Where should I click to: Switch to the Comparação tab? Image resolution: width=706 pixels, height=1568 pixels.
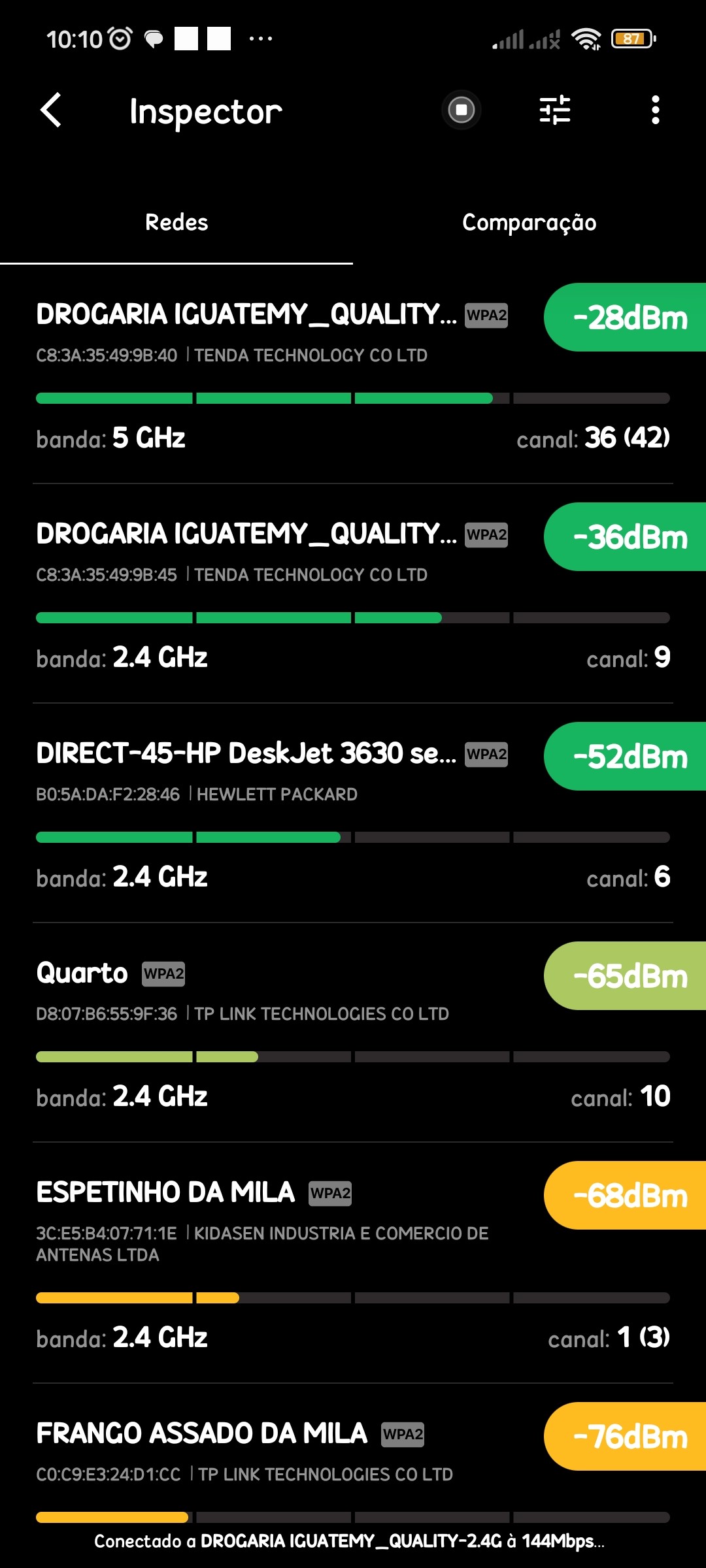point(529,223)
